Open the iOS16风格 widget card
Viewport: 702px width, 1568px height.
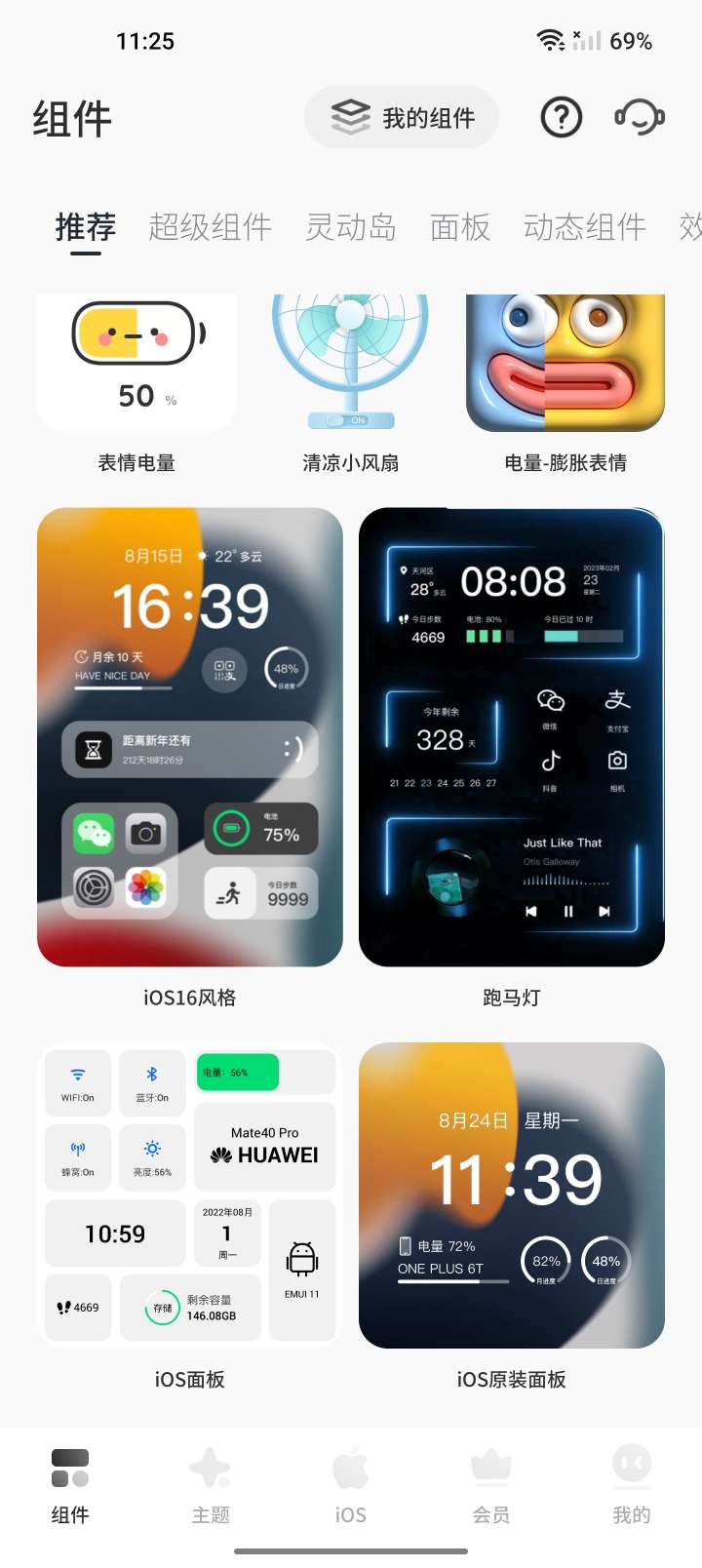pos(190,737)
